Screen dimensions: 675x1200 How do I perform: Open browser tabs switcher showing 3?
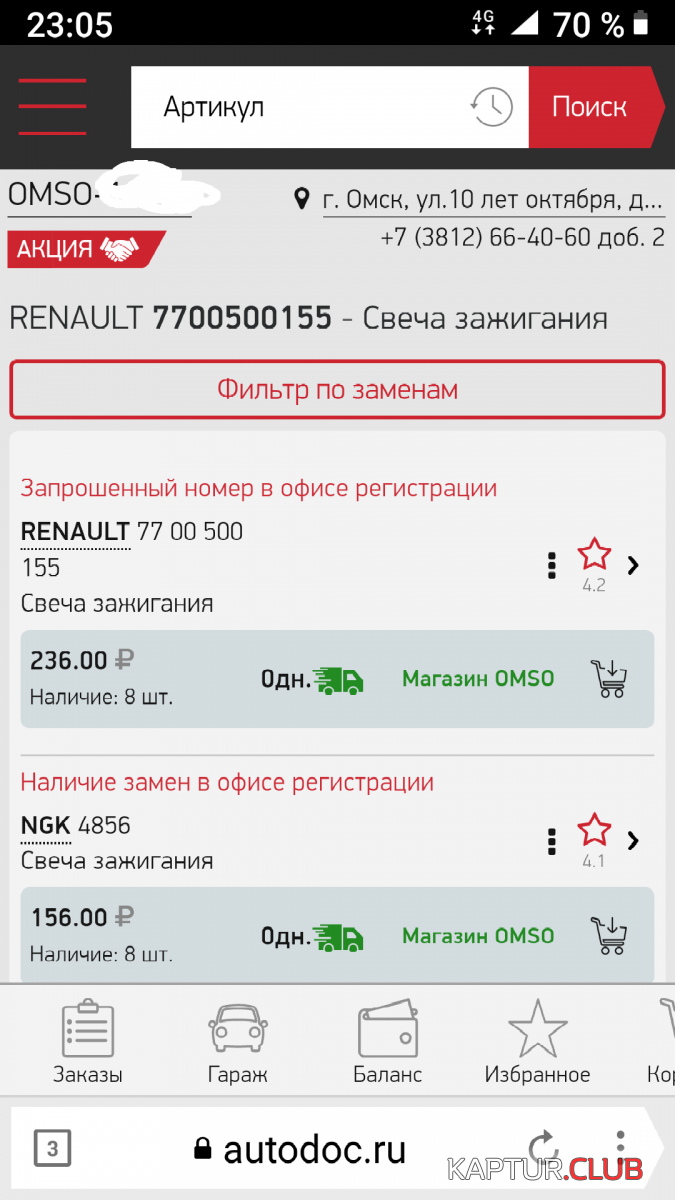click(52, 1150)
